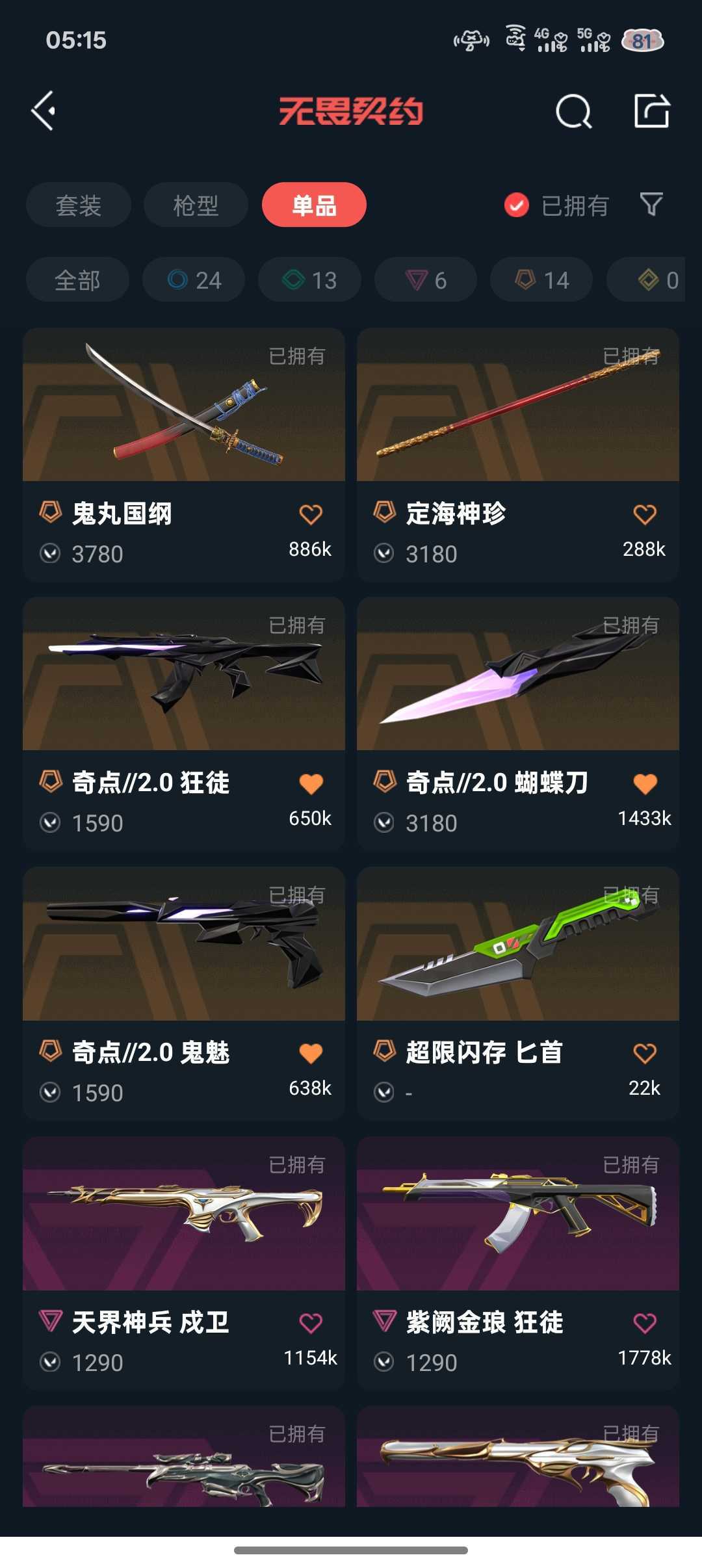Filter by the orange tier chip showing 14
702x1568 pixels.
pyautogui.click(x=541, y=280)
